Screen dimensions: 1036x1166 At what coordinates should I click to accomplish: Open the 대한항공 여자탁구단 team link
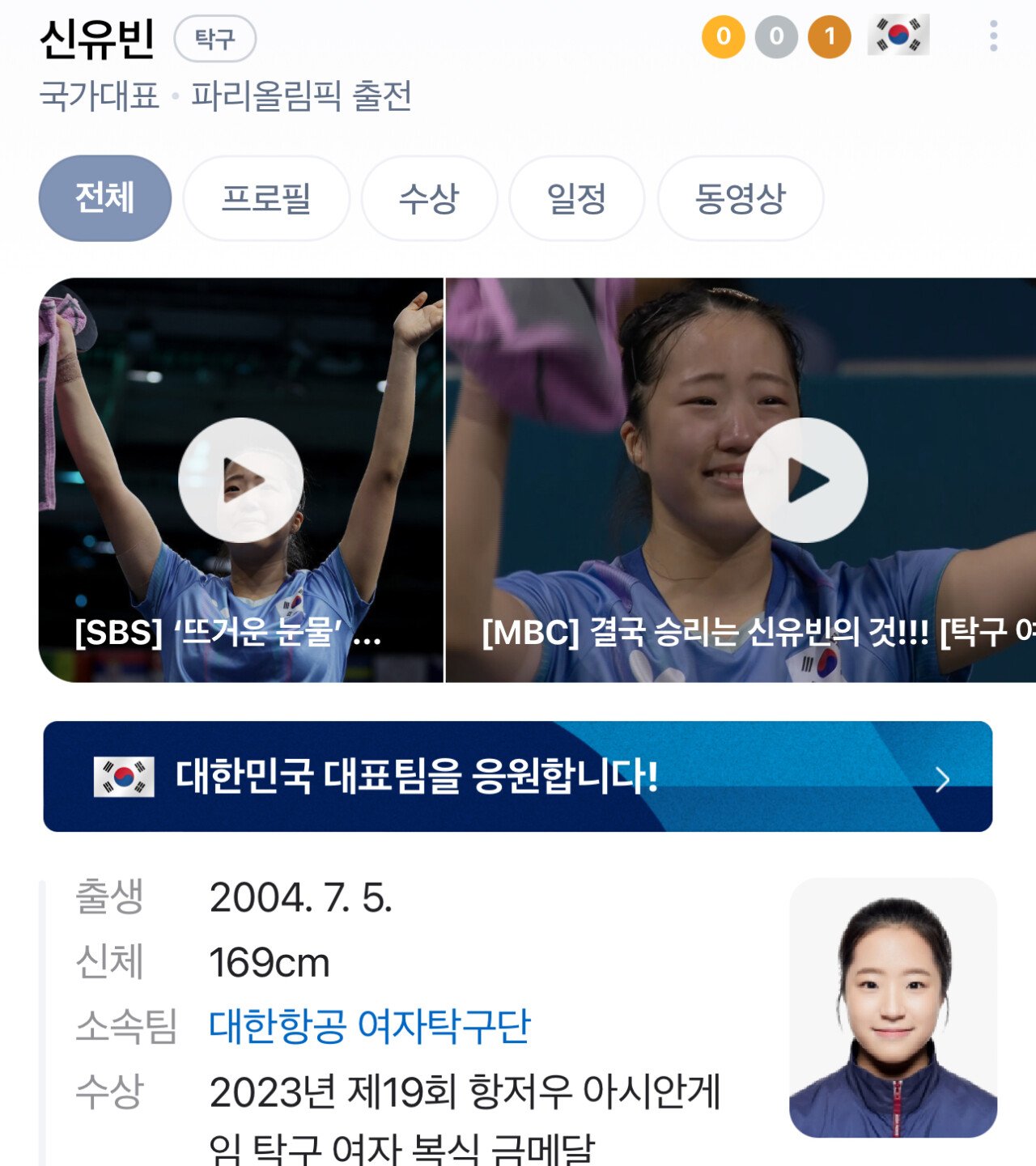(x=369, y=1026)
